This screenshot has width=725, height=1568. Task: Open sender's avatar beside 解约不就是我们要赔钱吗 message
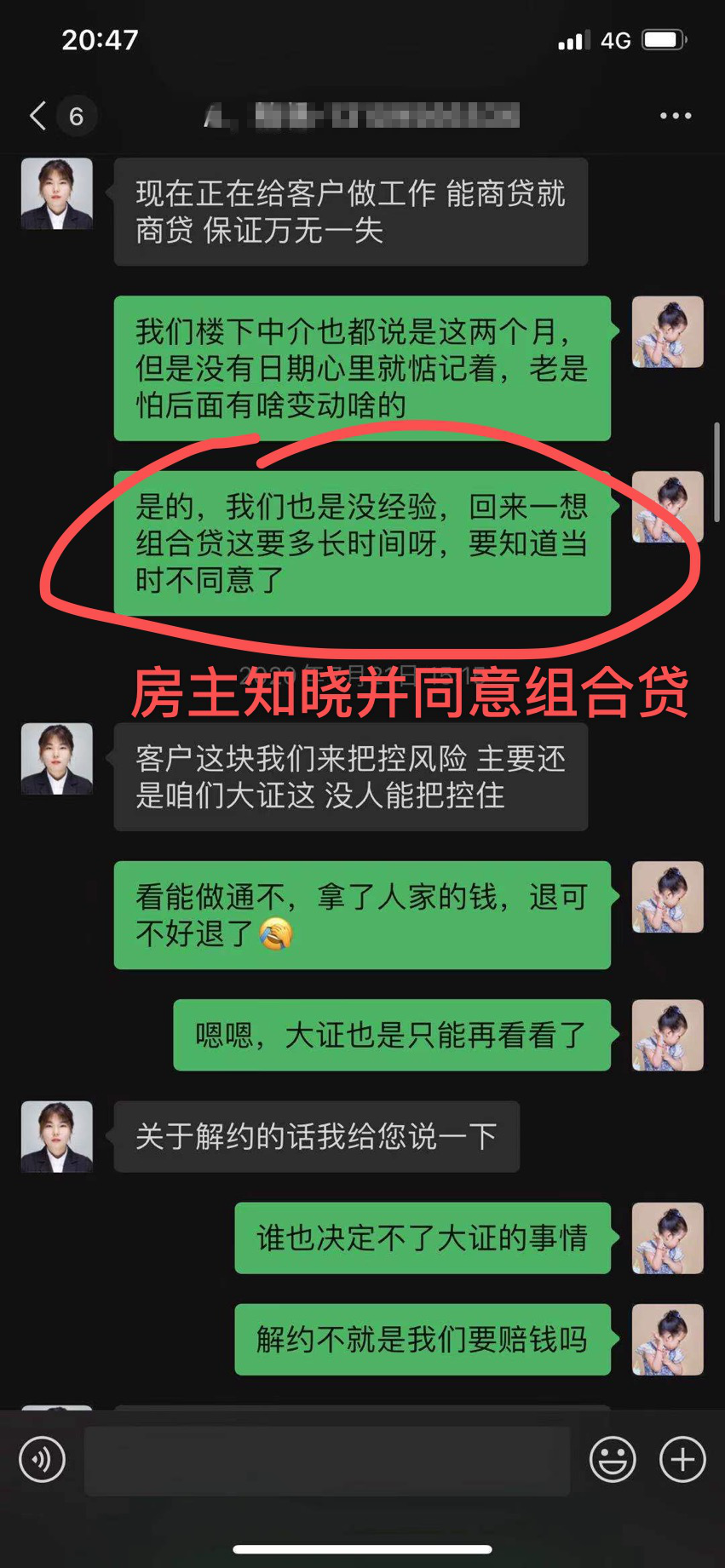pyautogui.click(x=667, y=1339)
